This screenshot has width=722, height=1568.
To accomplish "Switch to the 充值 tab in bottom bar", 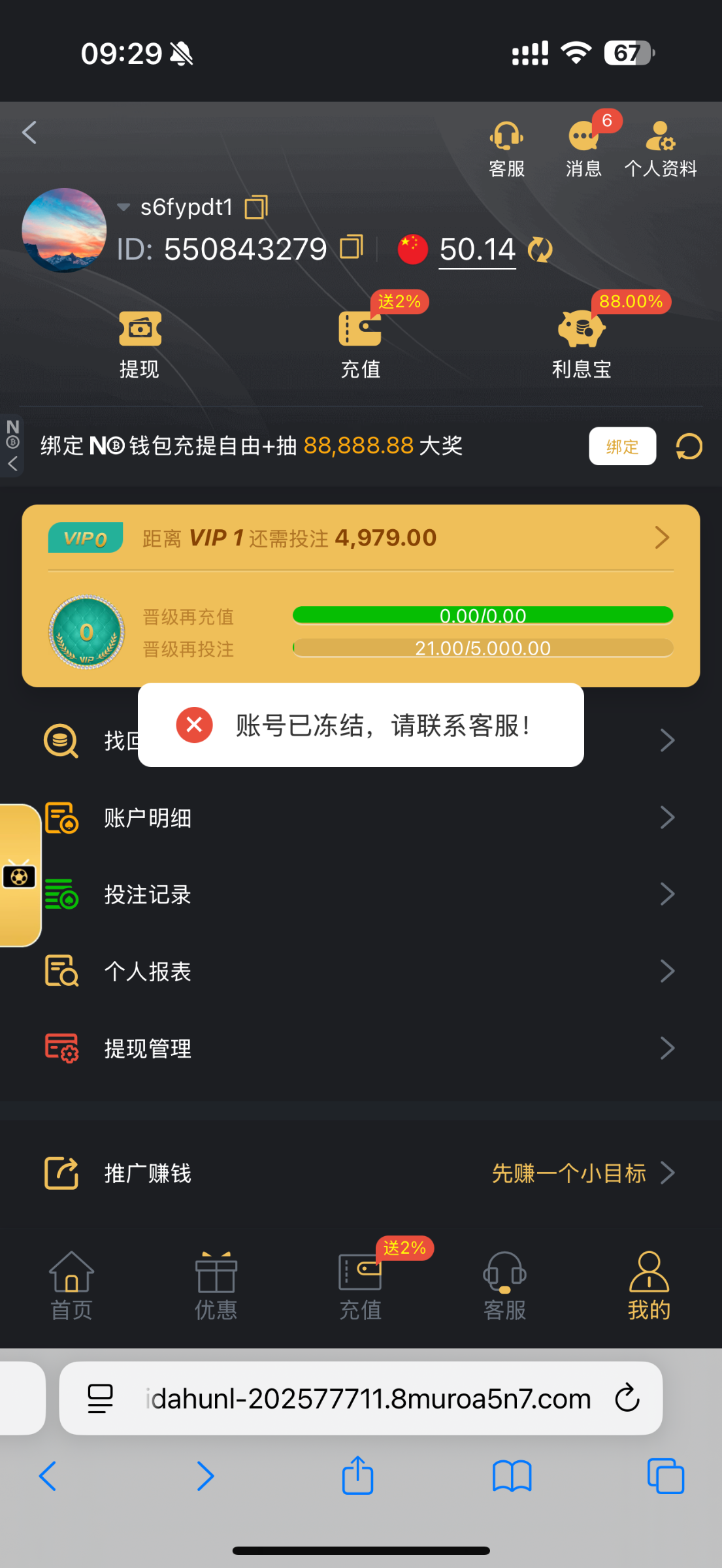I will pos(360,1284).
